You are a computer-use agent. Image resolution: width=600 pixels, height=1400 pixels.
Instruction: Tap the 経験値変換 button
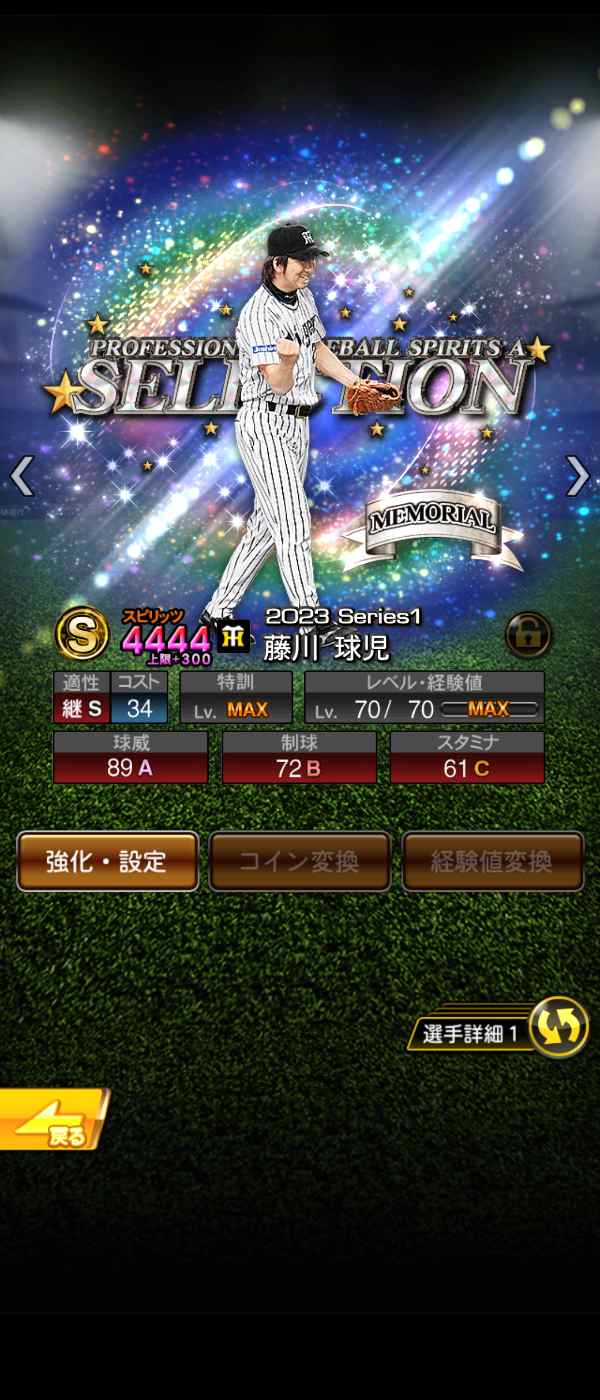[x=492, y=861]
